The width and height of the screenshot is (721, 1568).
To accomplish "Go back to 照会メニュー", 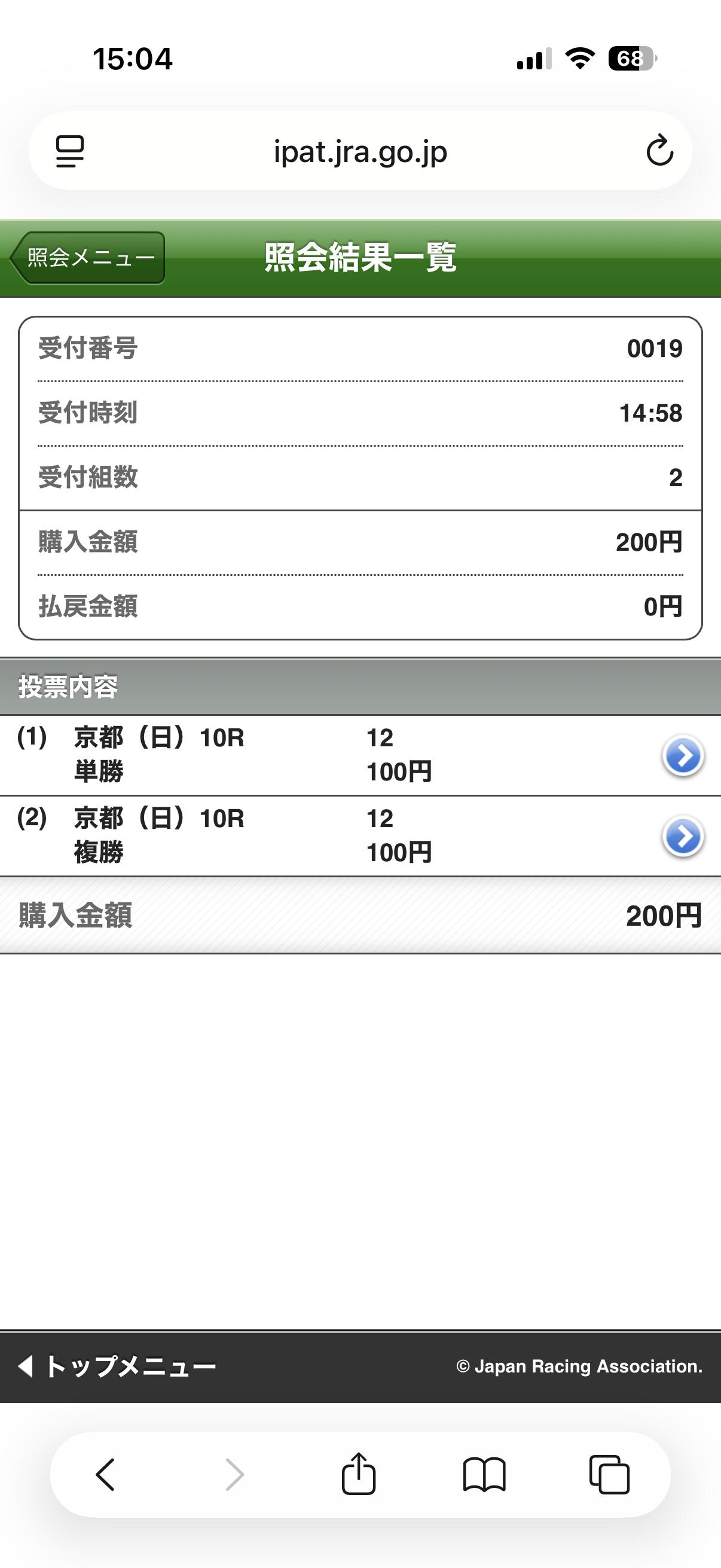I will (x=88, y=258).
